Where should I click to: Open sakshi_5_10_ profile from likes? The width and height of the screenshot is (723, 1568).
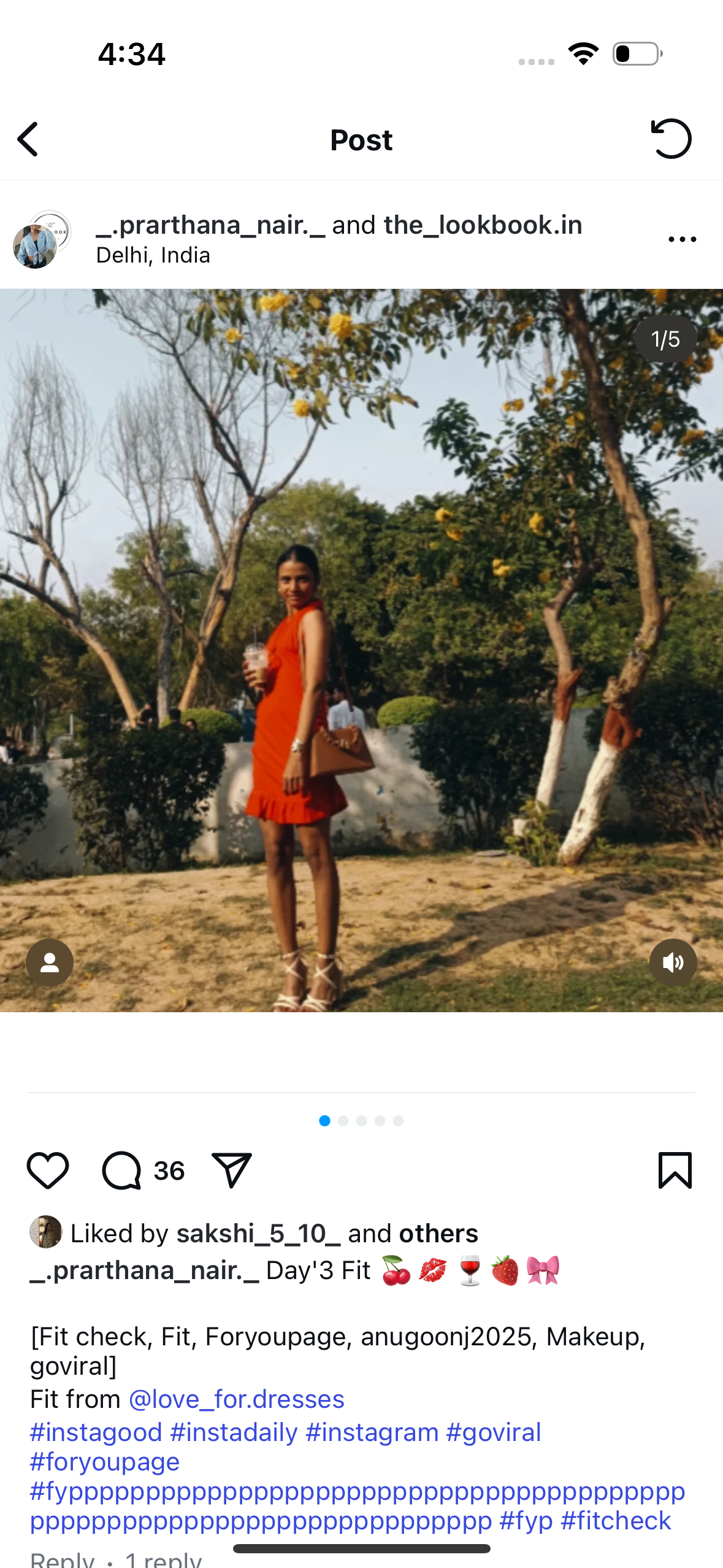tap(258, 1234)
